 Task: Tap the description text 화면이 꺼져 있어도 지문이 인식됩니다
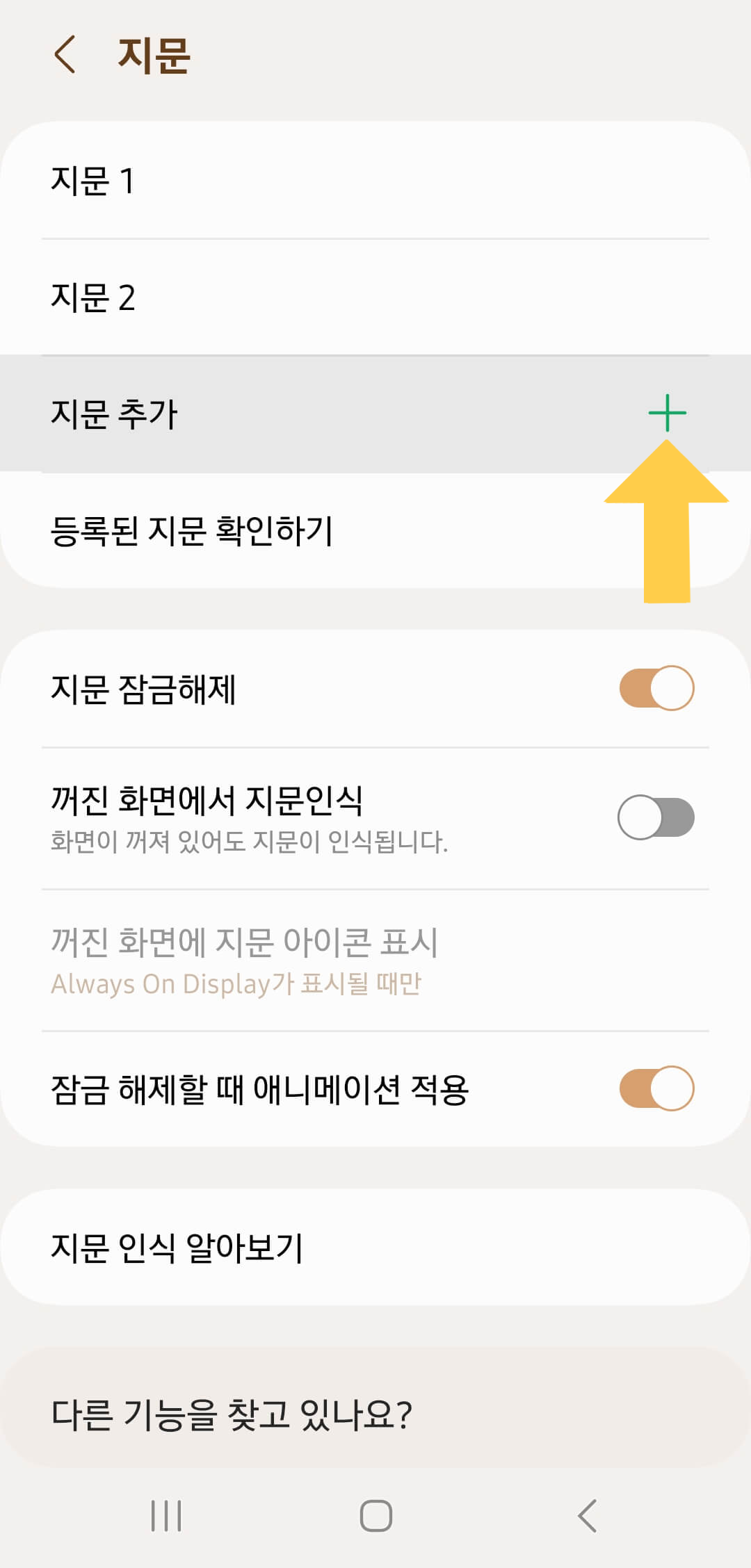pyautogui.click(x=250, y=842)
